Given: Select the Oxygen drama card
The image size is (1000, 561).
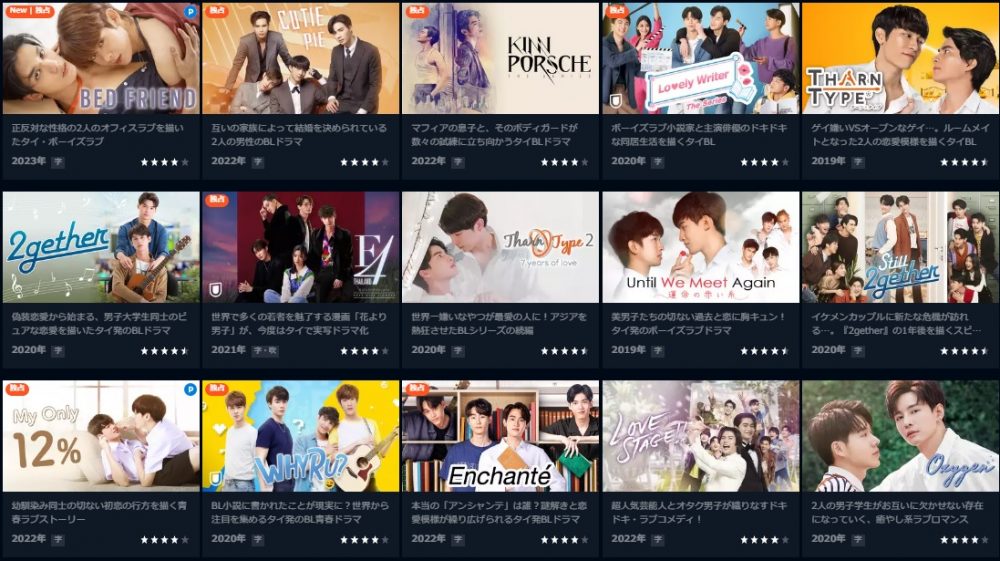Looking at the screenshot, I should click(900, 436).
